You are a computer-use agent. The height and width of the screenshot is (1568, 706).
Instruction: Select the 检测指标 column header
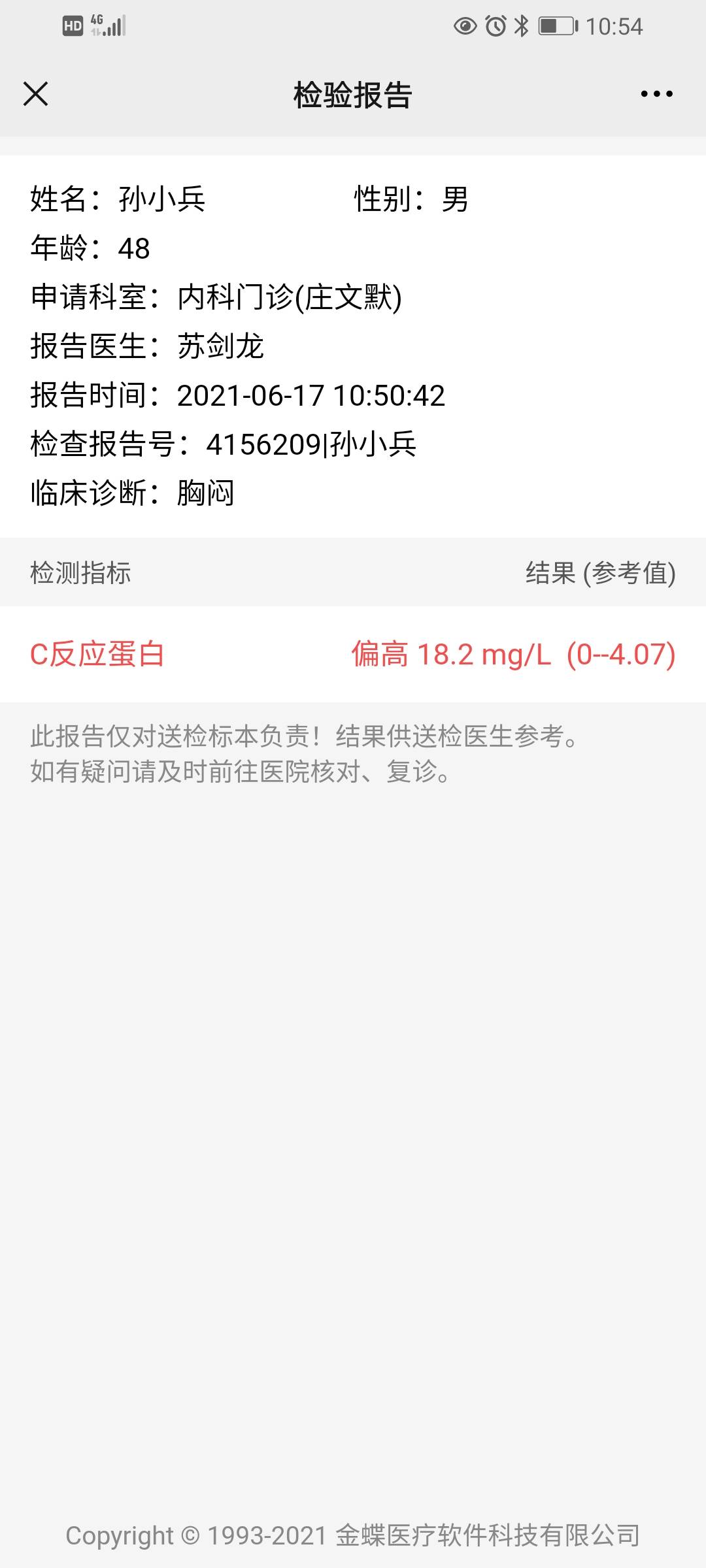pyautogui.click(x=80, y=572)
